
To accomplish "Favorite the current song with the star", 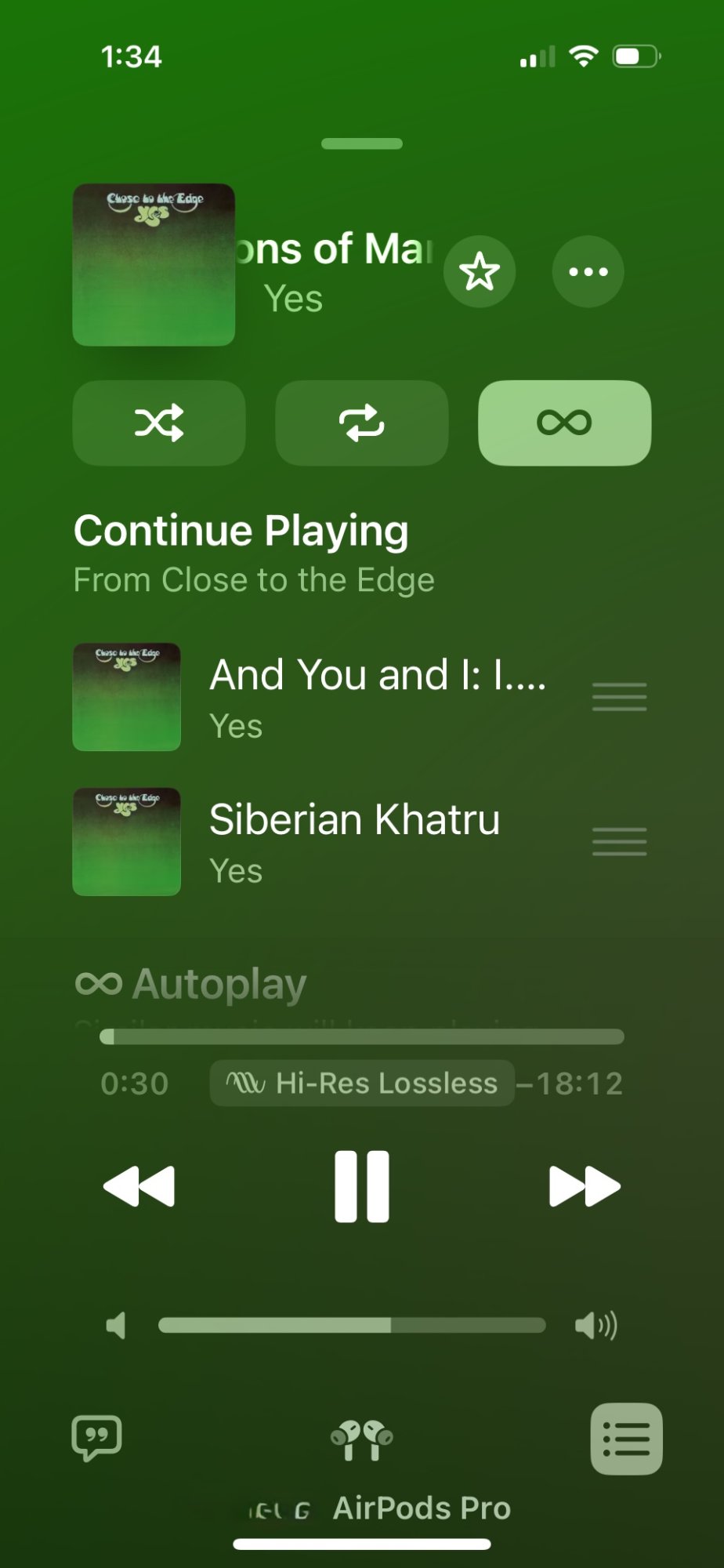I will coord(479,272).
